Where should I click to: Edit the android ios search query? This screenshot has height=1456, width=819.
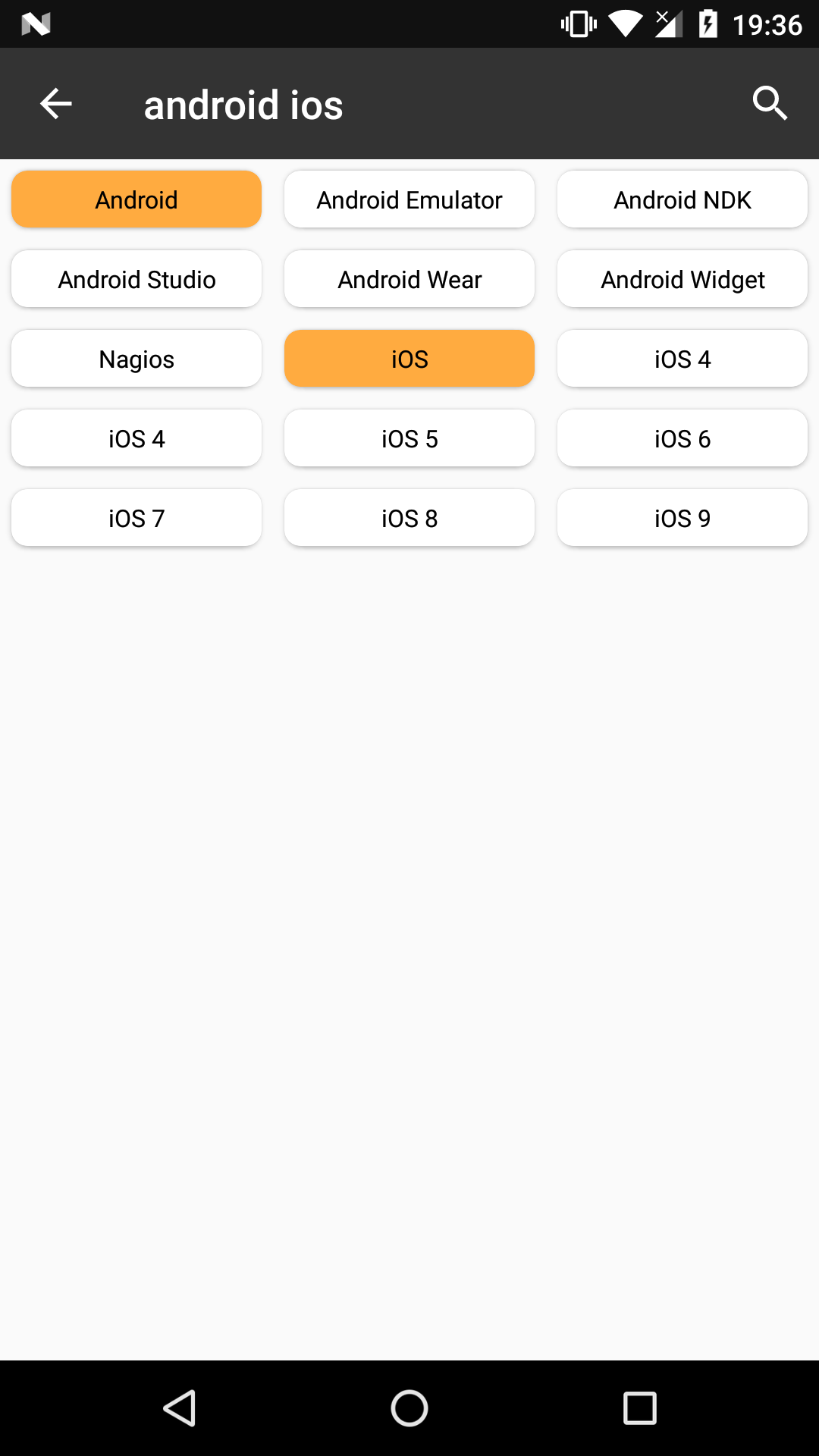tap(243, 105)
